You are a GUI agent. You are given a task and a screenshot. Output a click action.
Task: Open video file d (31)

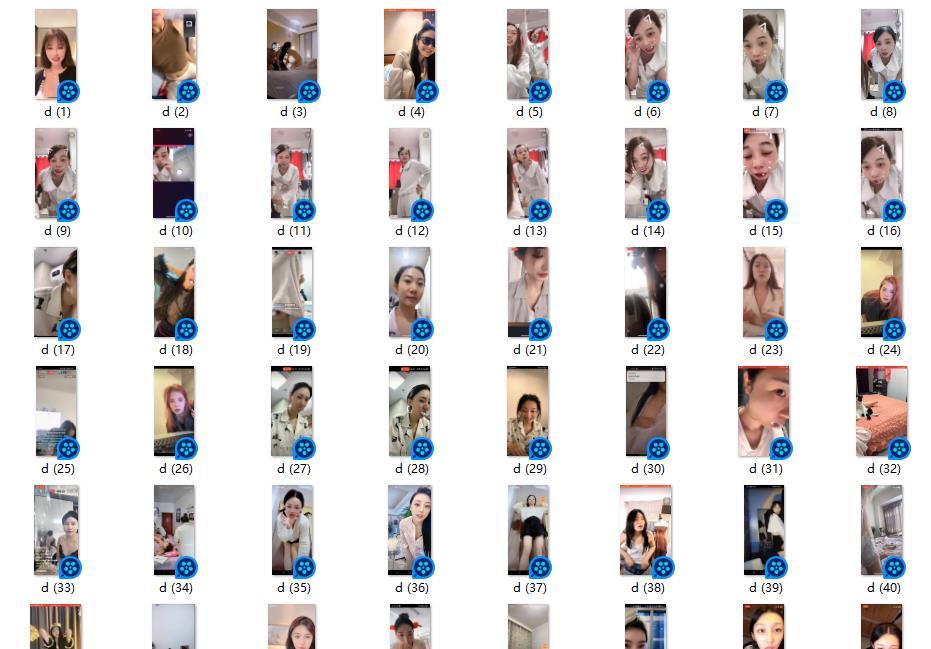tap(764, 412)
